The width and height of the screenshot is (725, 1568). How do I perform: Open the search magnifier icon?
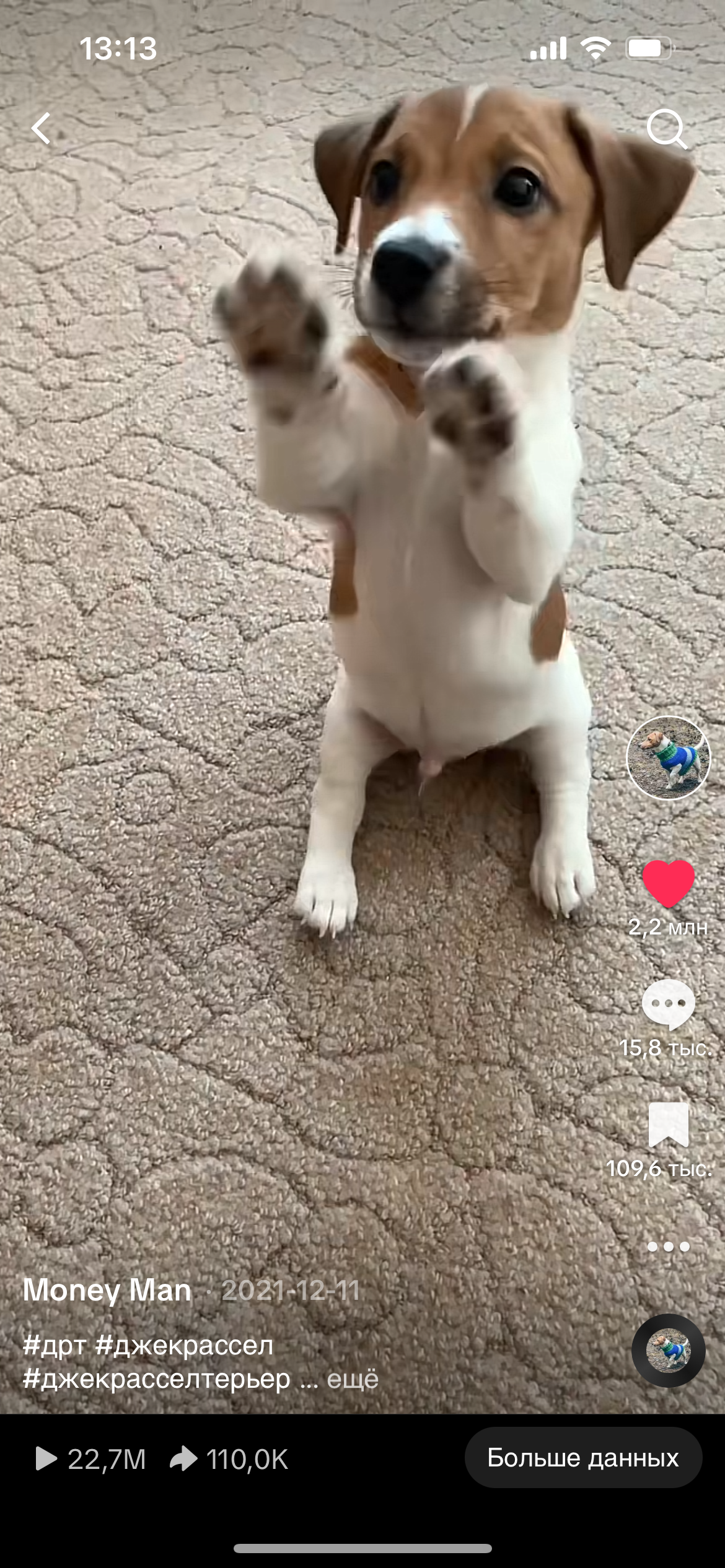point(667,129)
